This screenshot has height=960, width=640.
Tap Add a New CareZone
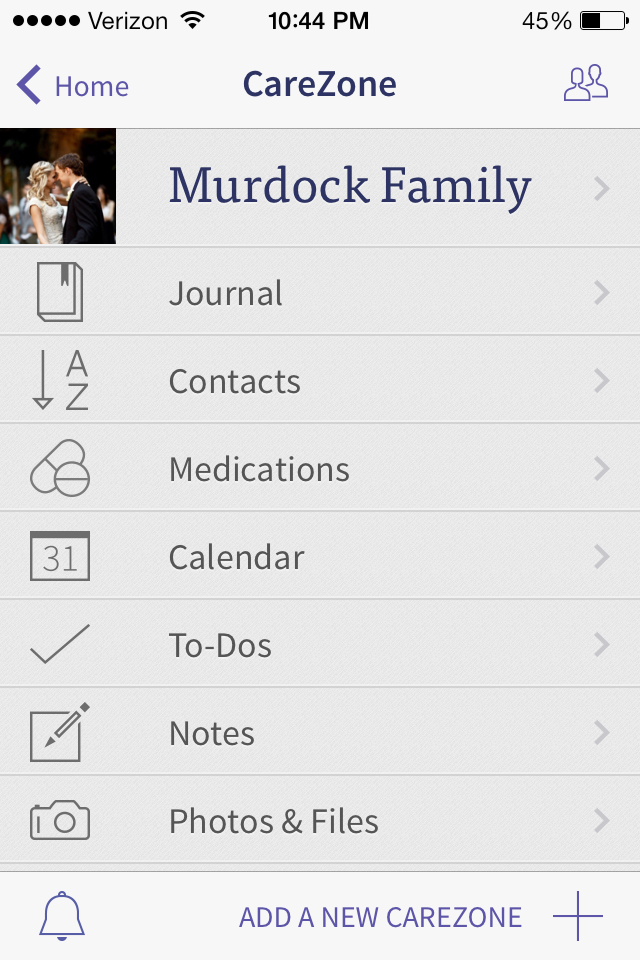click(420, 917)
